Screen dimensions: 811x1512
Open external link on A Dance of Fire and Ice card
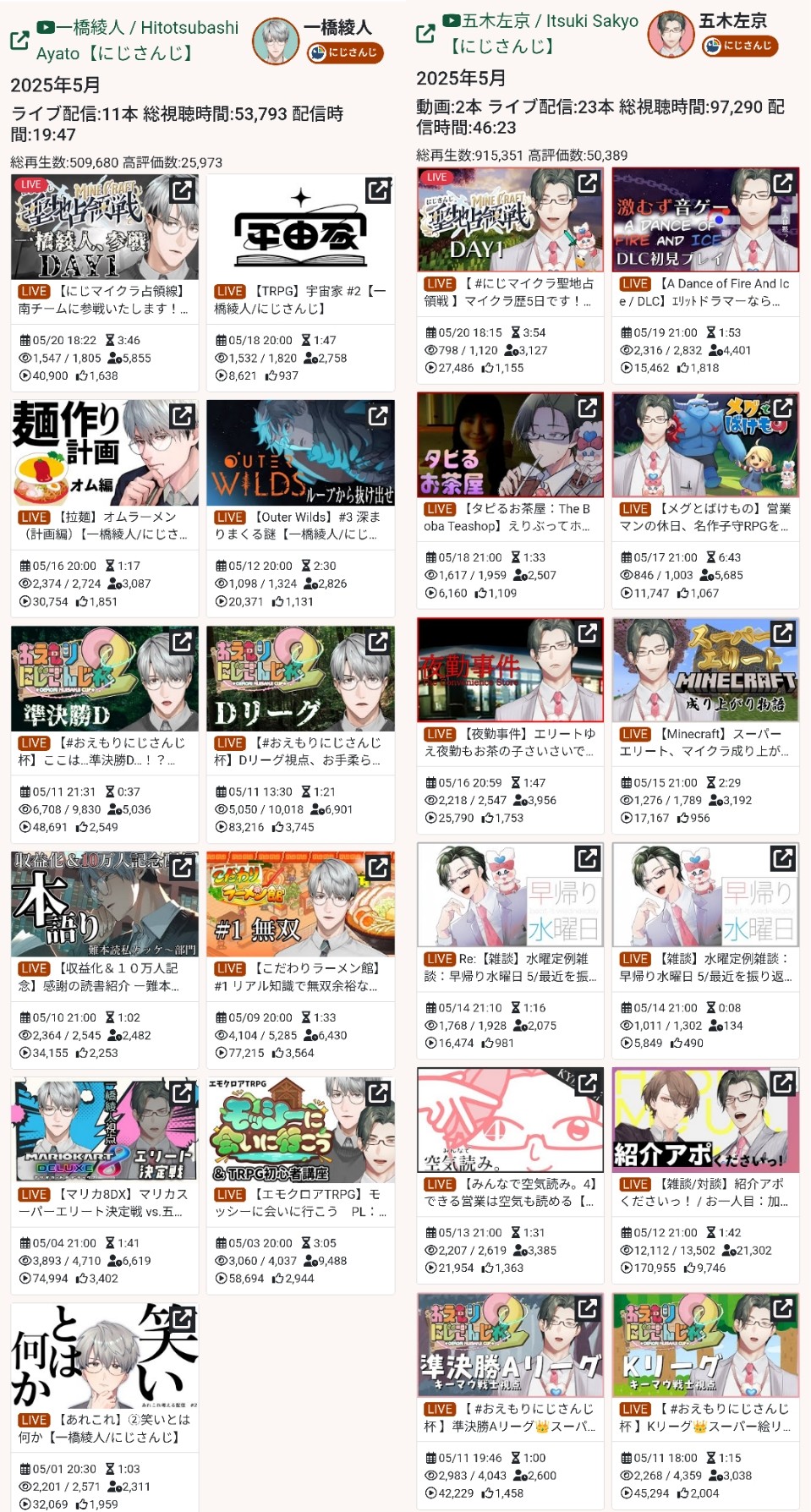[x=783, y=183]
